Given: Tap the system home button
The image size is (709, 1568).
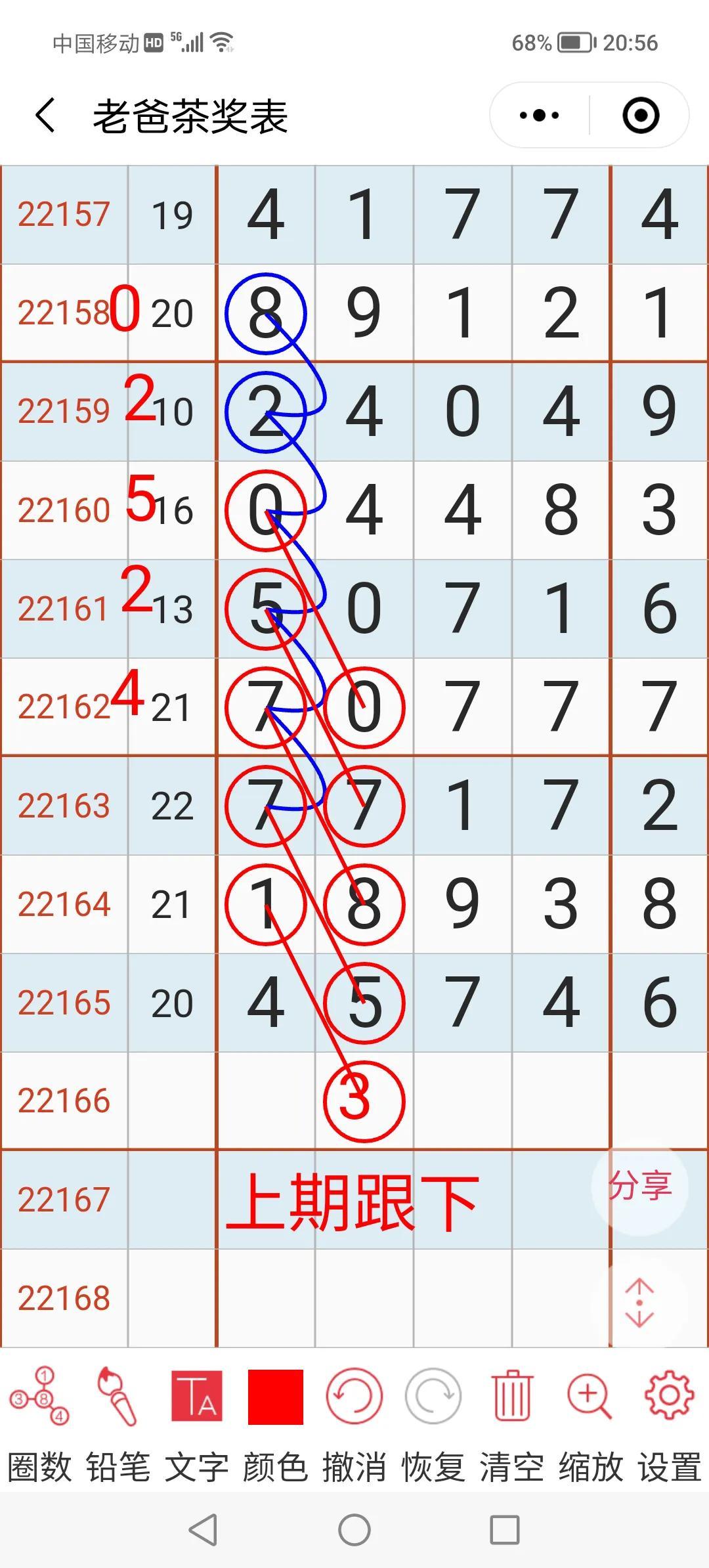Looking at the screenshot, I should coord(354,1531).
